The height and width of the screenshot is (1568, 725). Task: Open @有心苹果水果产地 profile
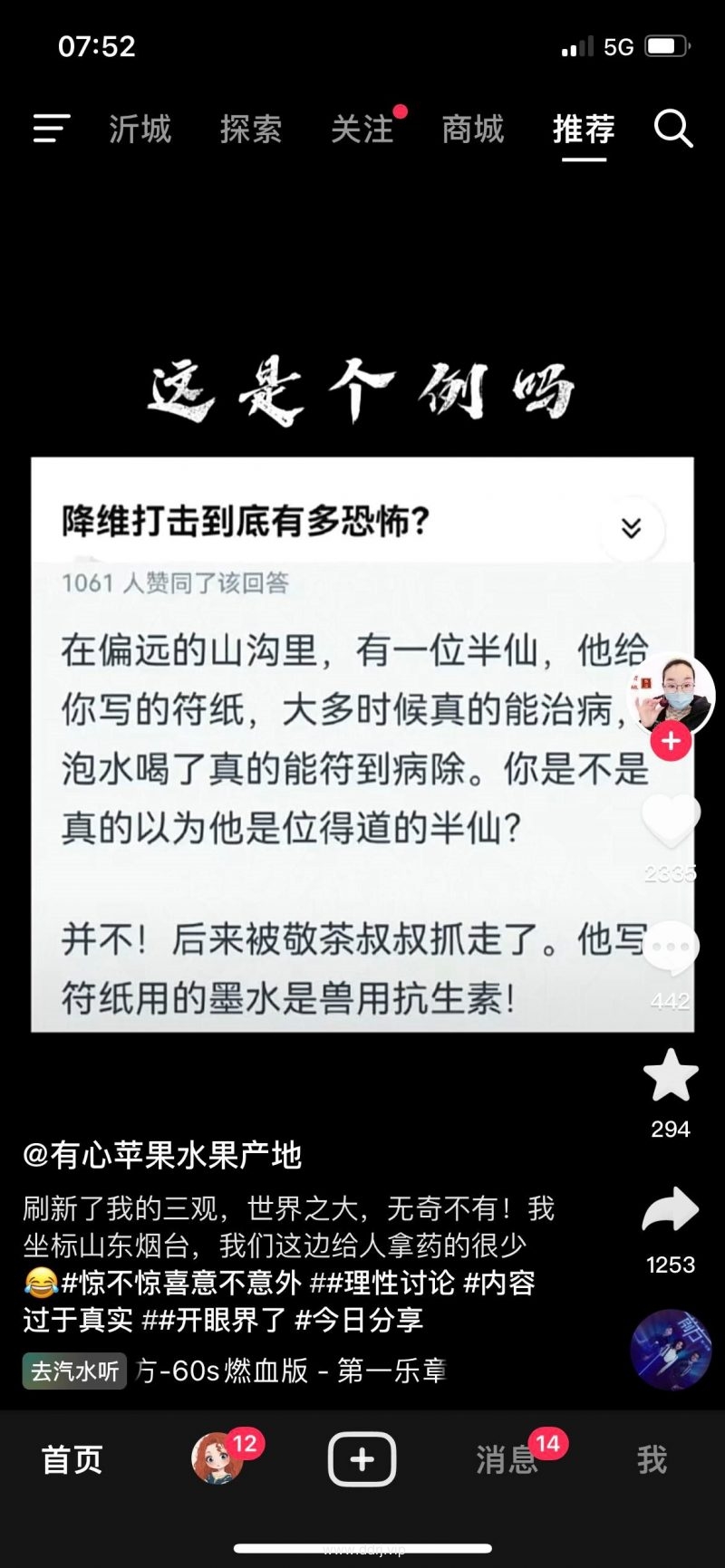162,1155
